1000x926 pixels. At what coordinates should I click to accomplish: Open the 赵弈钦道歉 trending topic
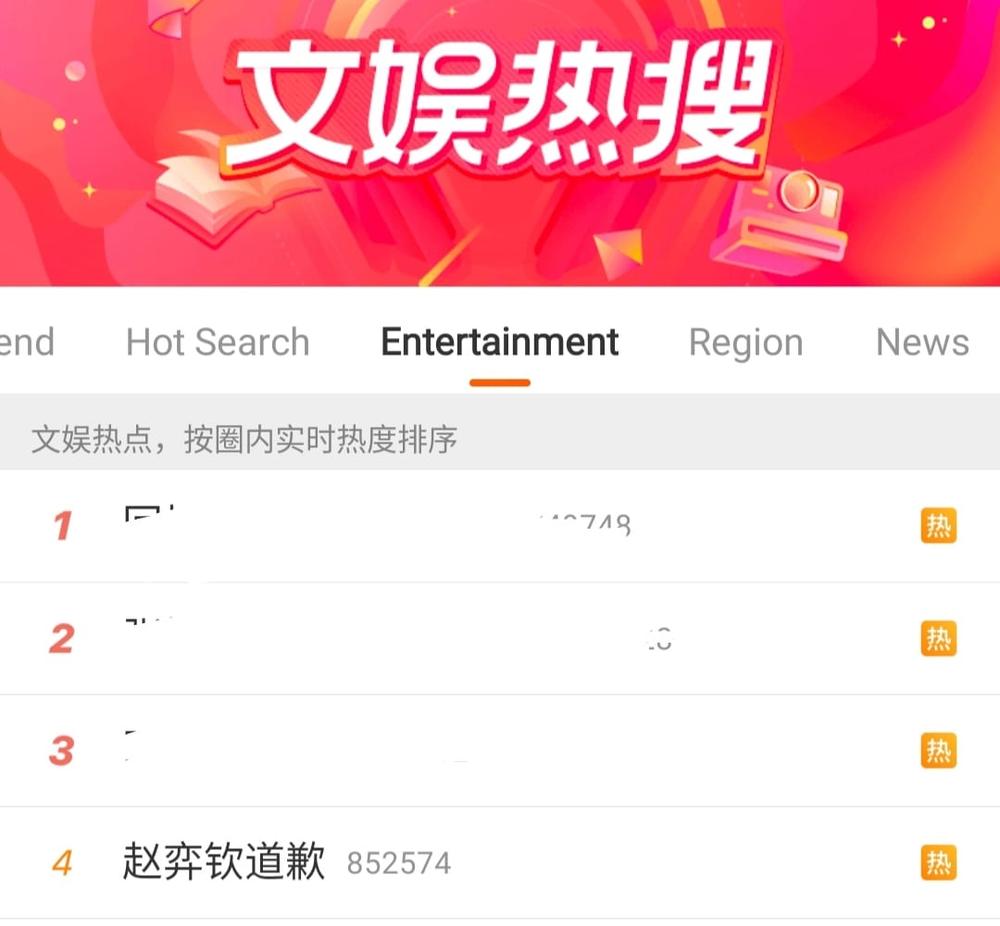(224, 862)
